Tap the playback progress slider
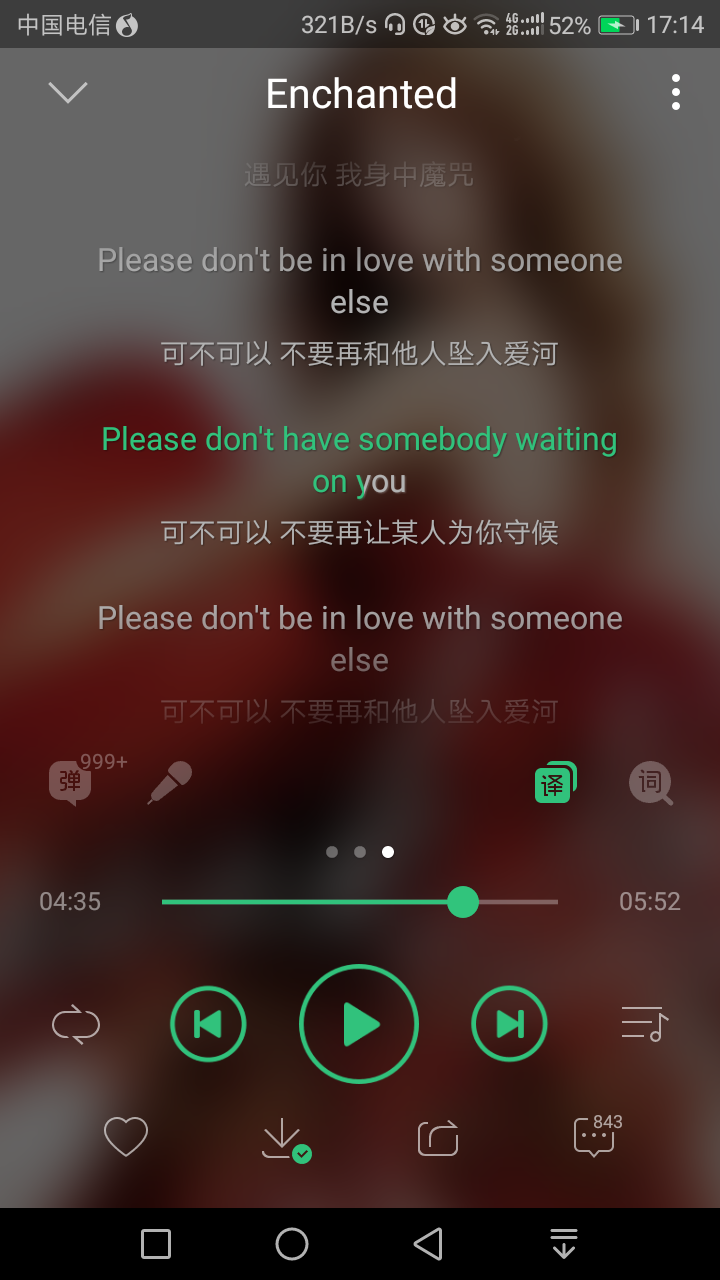 [360, 902]
